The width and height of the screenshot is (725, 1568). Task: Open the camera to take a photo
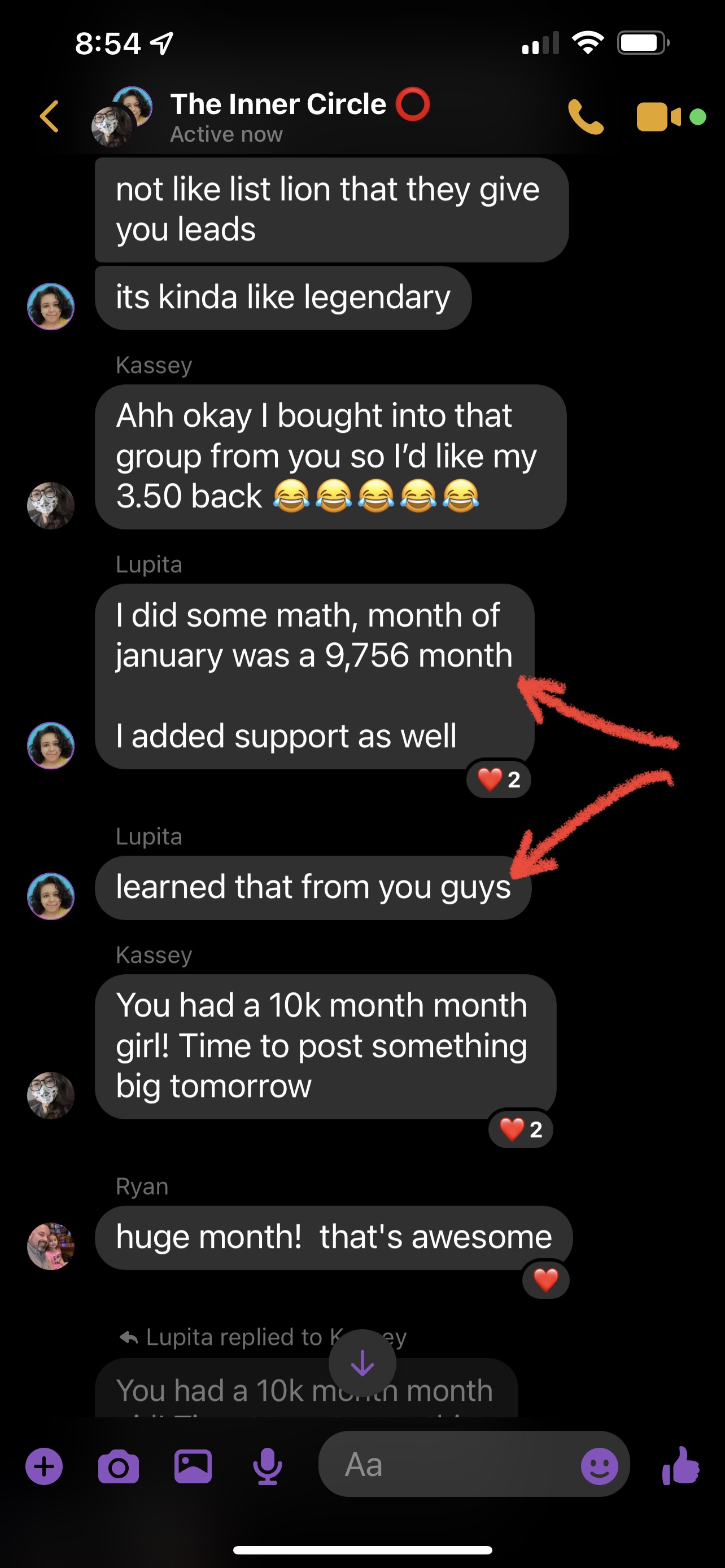118,1466
